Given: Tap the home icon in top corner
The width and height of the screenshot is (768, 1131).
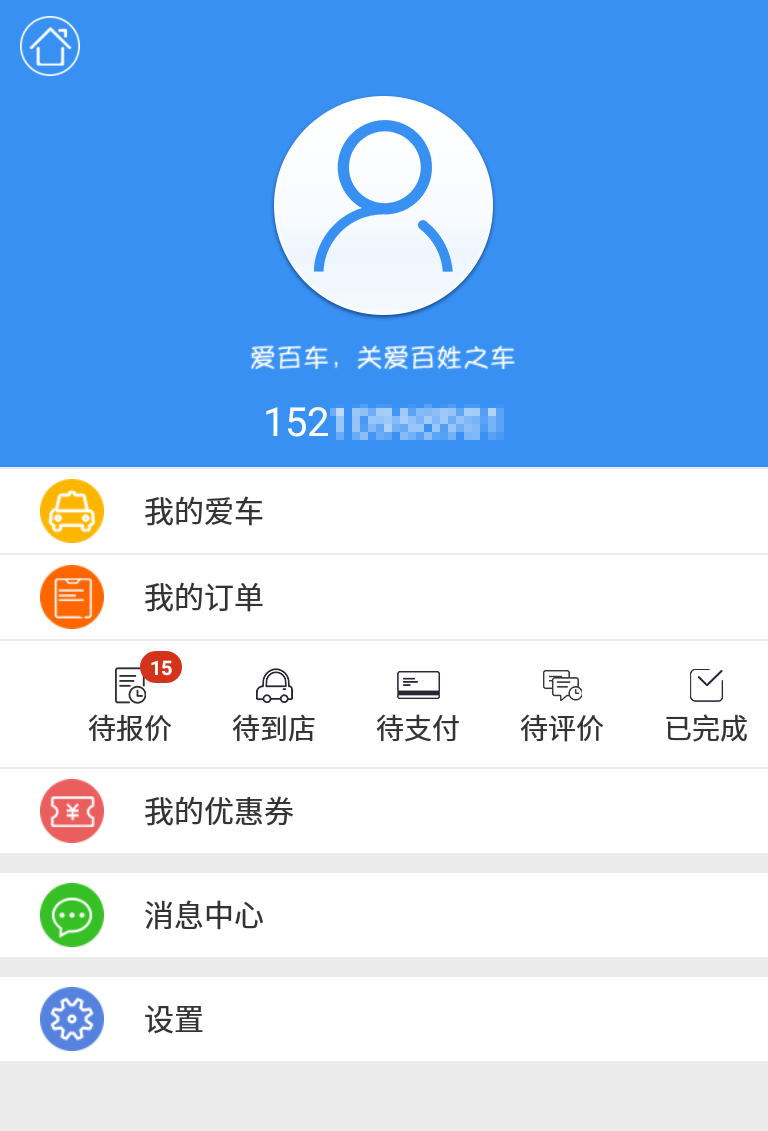Looking at the screenshot, I should [50, 46].
